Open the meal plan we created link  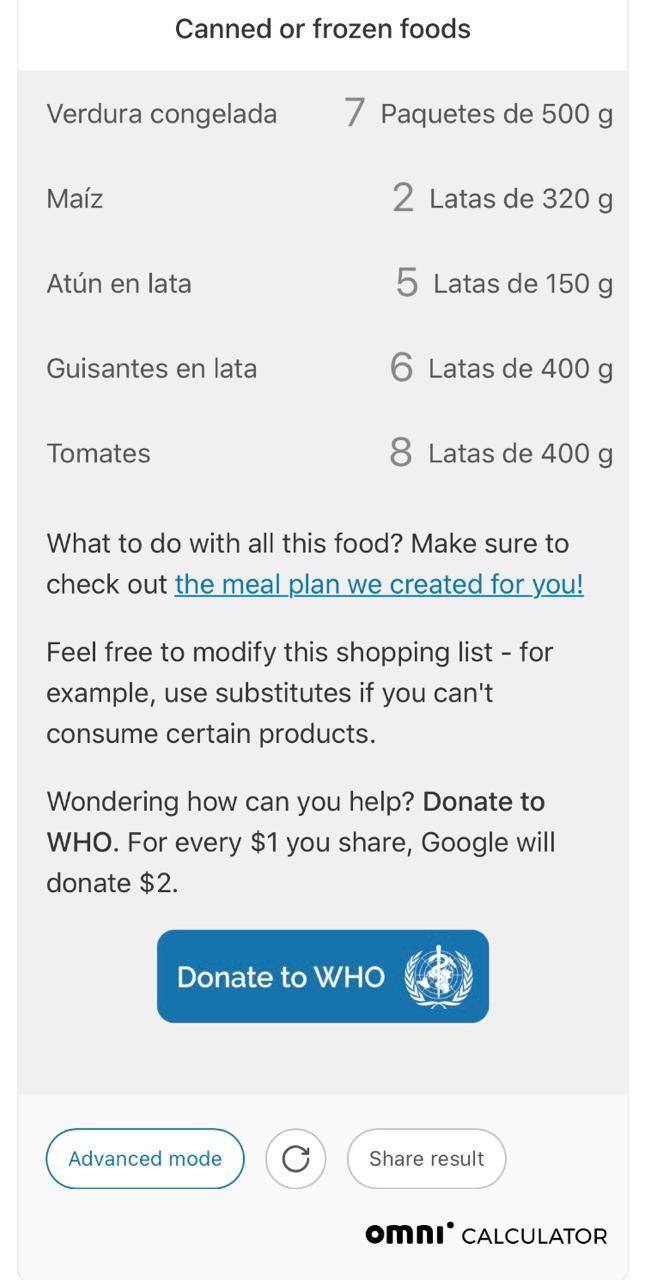(x=379, y=584)
